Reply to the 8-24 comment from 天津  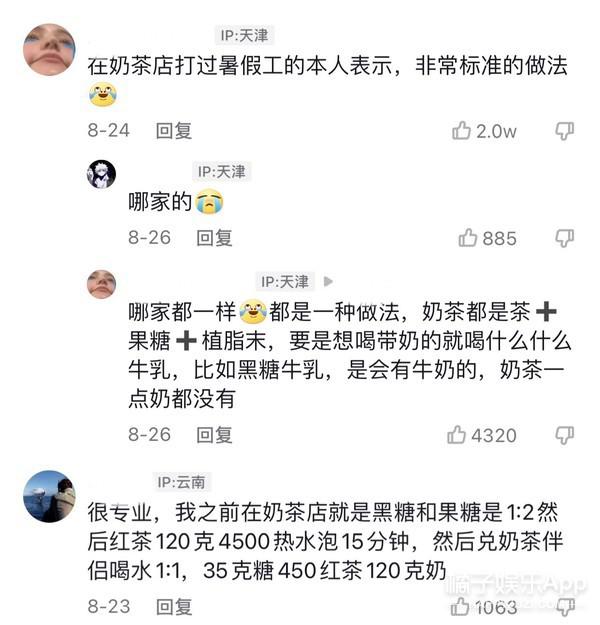(x=174, y=131)
